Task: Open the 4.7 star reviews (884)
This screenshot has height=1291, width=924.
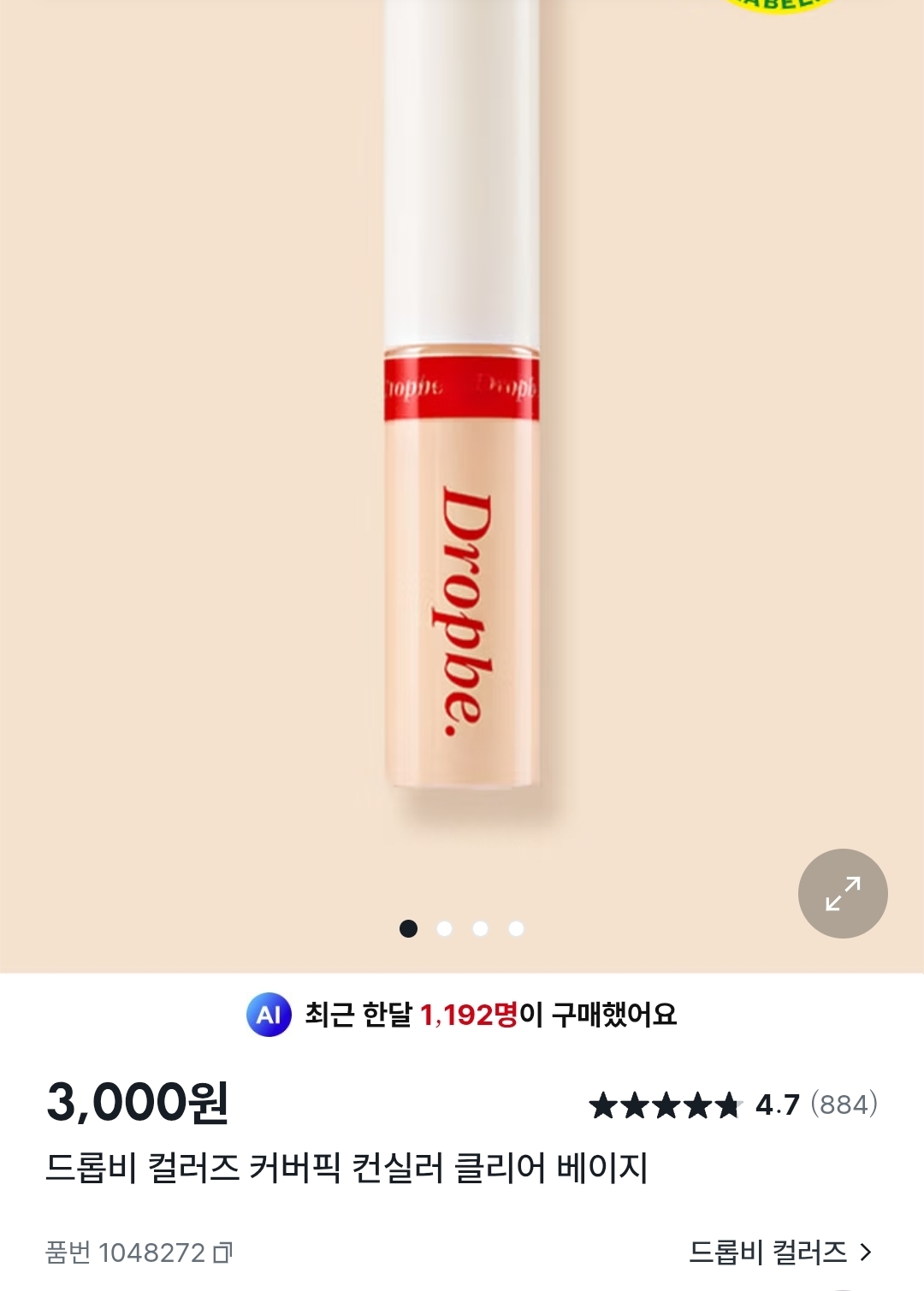Action: click(x=733, y=1104)
